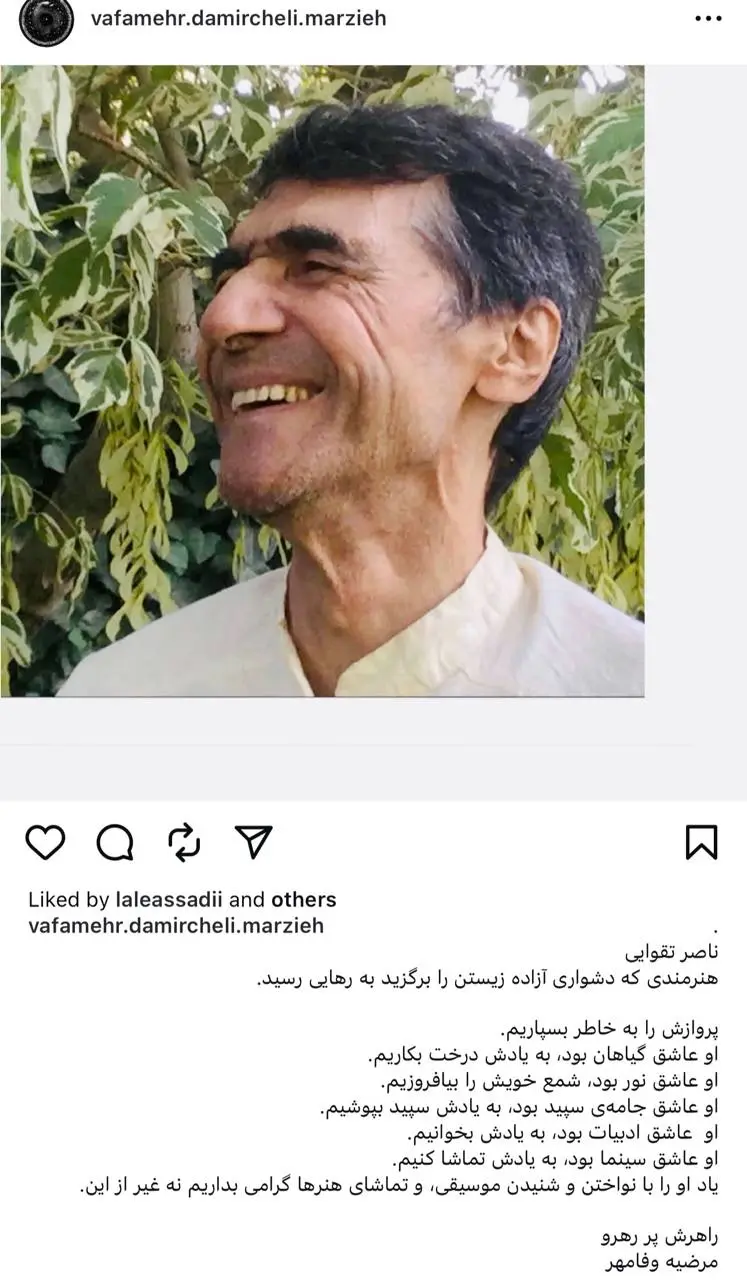Screen dimensions: 747x1280
Task: Like the post with the heart icon
Action: (46, 844)
